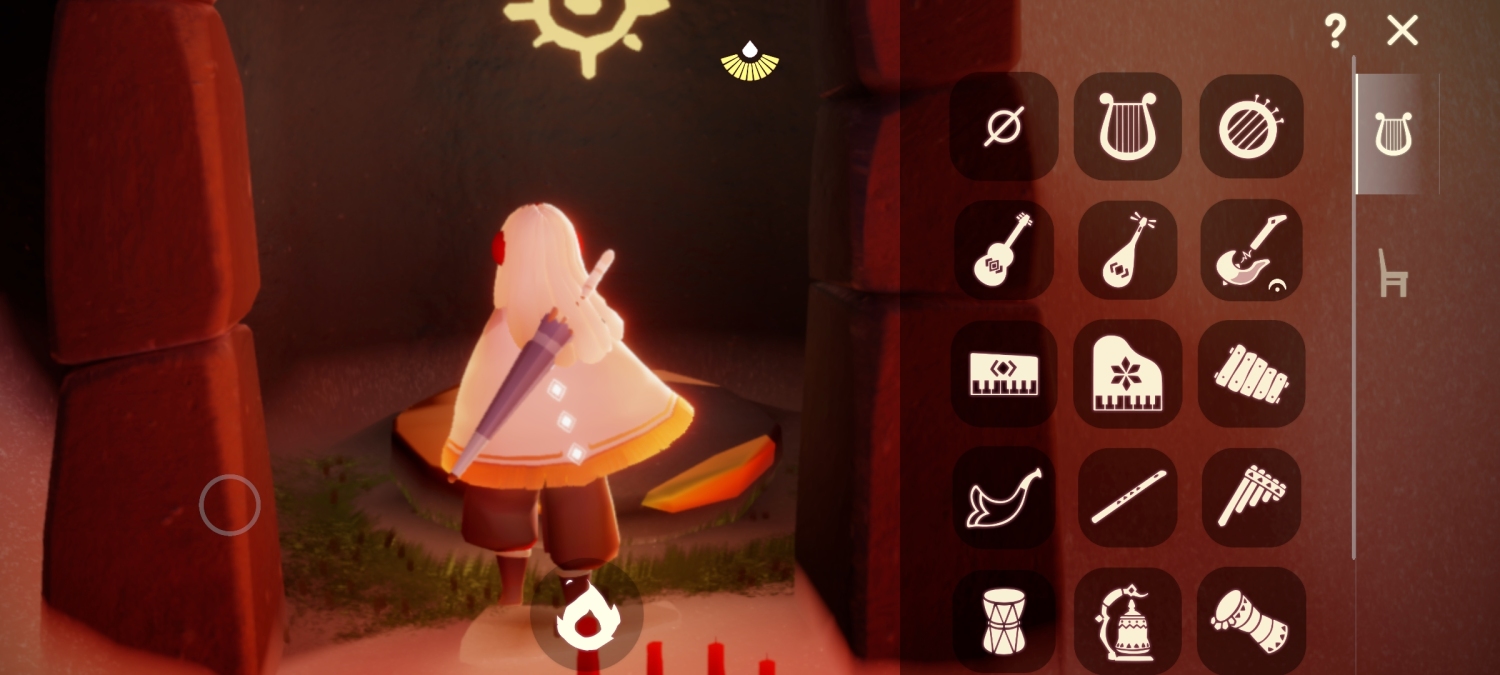Select the hourglass-shaped drum
The width and height of the screenshot is (1500, 675).
pyautogui.click(x=1003, y=620)
